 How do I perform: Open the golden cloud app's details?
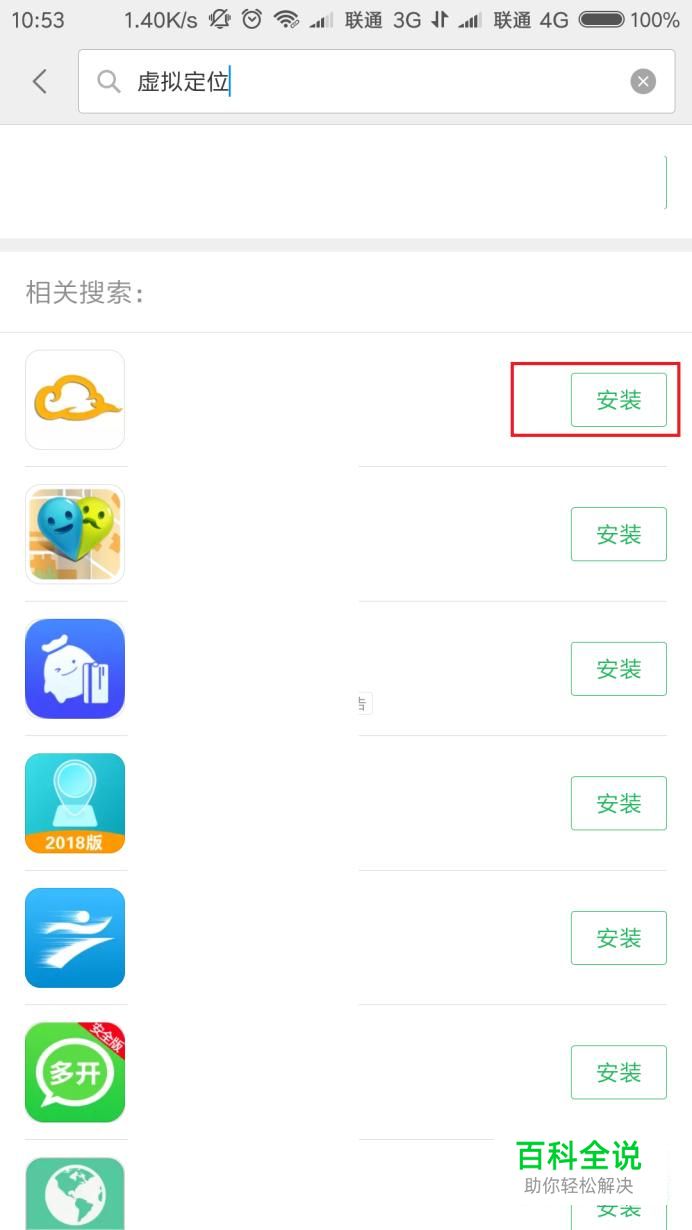click(75, 400)
